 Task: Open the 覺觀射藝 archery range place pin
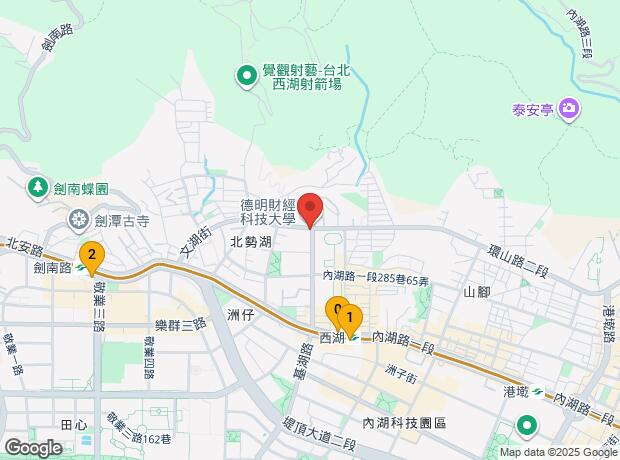247,77
